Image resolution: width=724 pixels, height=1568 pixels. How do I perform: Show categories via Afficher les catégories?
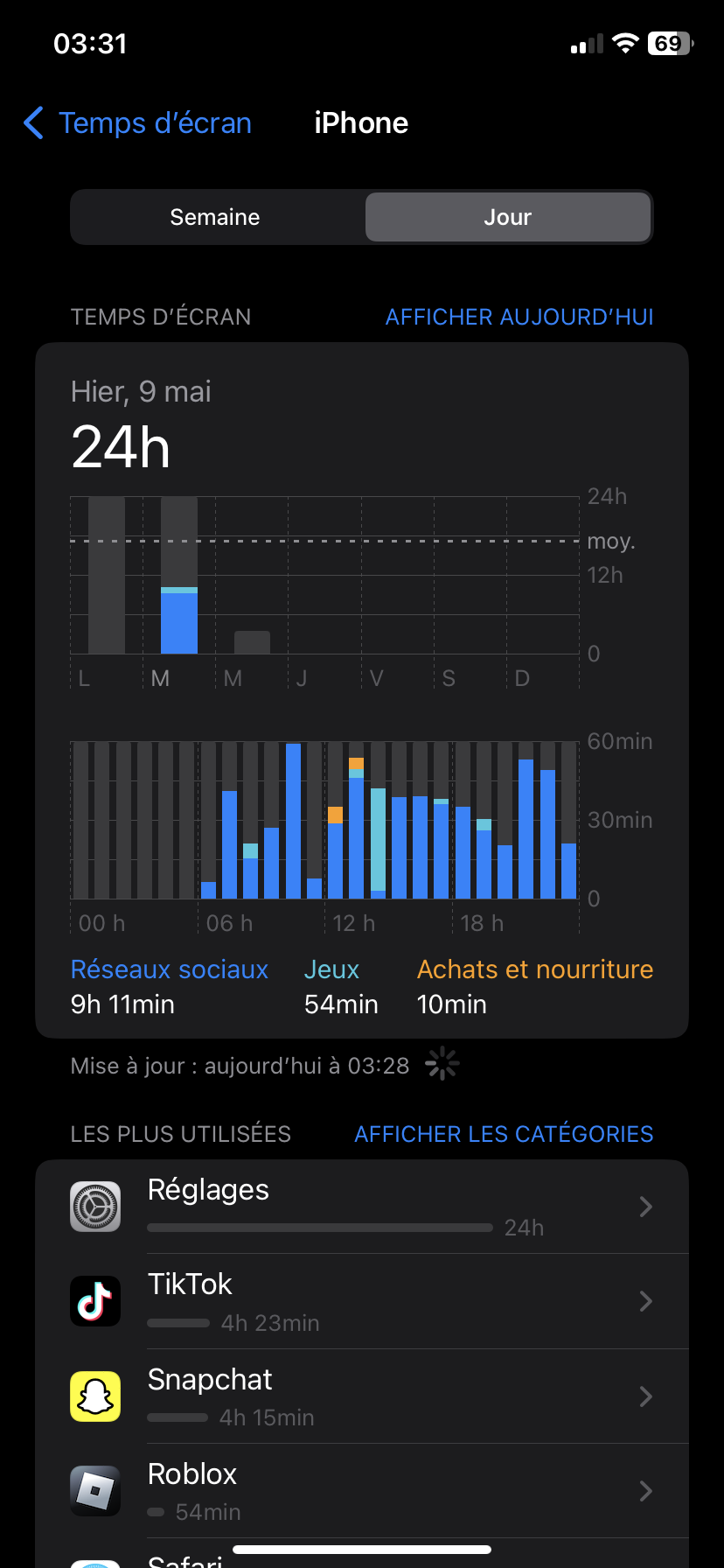(504, 1134)
